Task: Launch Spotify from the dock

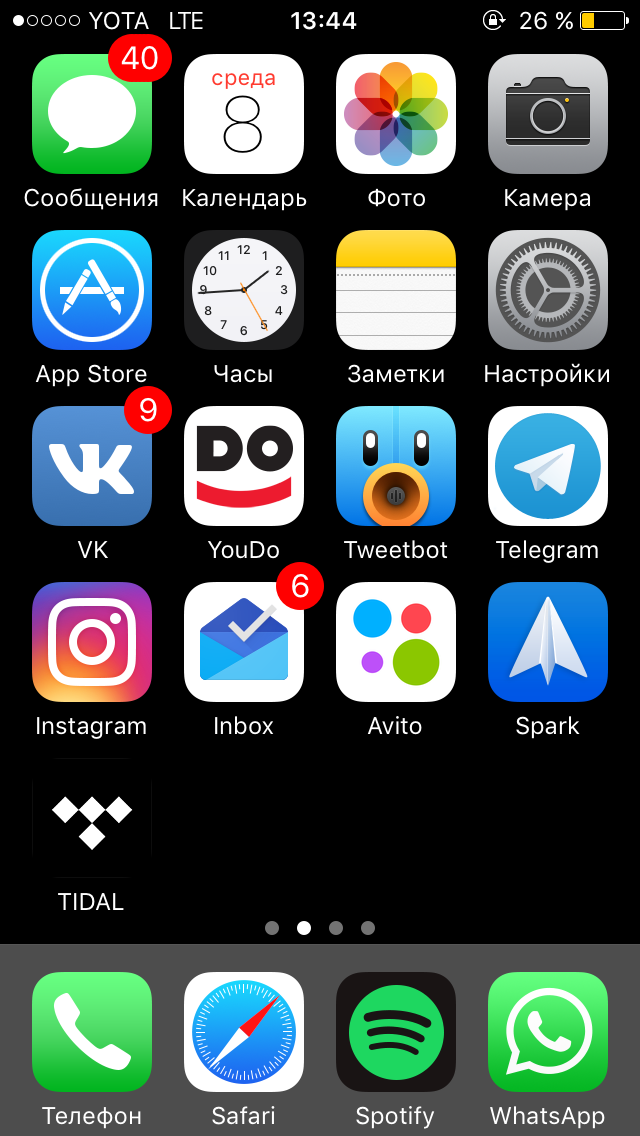Action: coord(396,1032)
